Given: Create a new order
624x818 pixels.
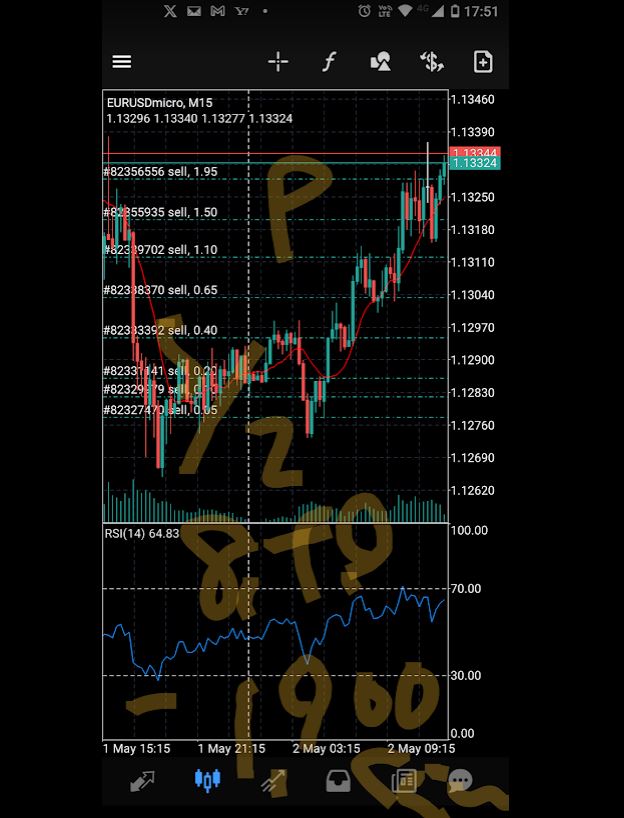Looking at the screenshot, I should (483, 62).
